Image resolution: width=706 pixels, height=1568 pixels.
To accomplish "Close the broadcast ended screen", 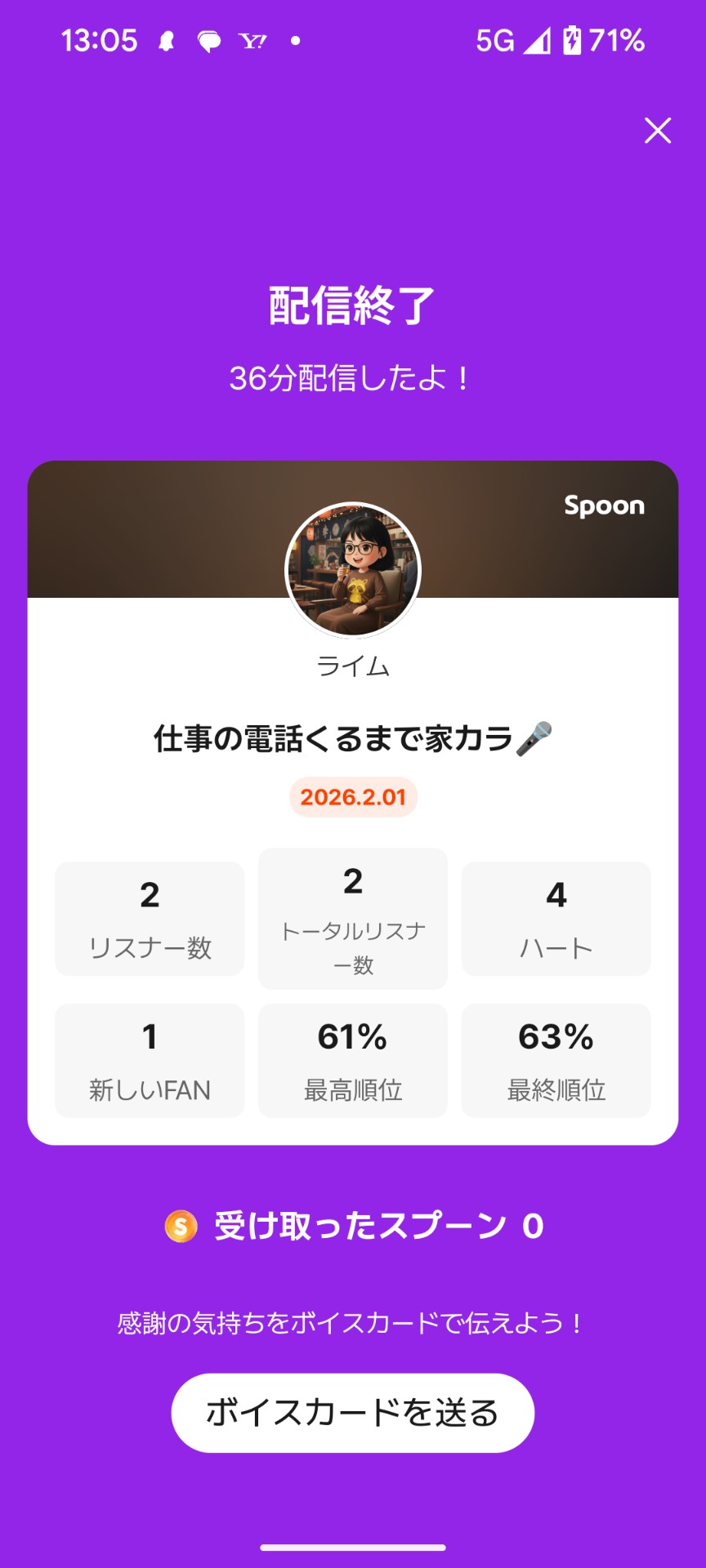I will (658, 131).
